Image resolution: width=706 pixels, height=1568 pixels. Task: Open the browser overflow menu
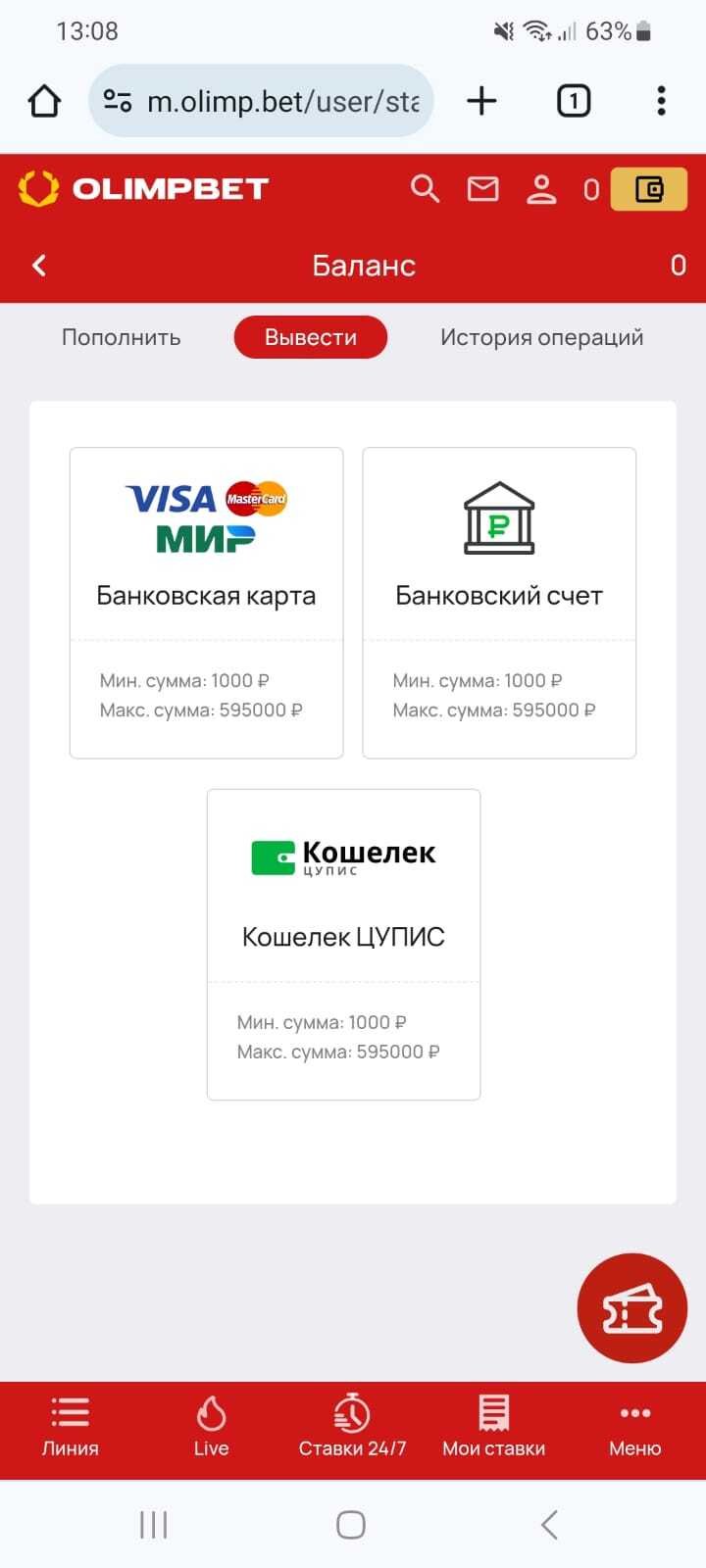click(661, 101)
